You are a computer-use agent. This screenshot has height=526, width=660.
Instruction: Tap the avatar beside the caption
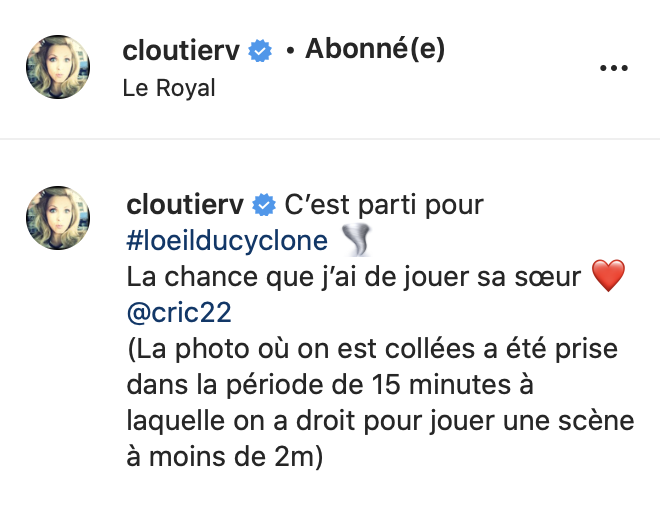(x=58, y=218)
